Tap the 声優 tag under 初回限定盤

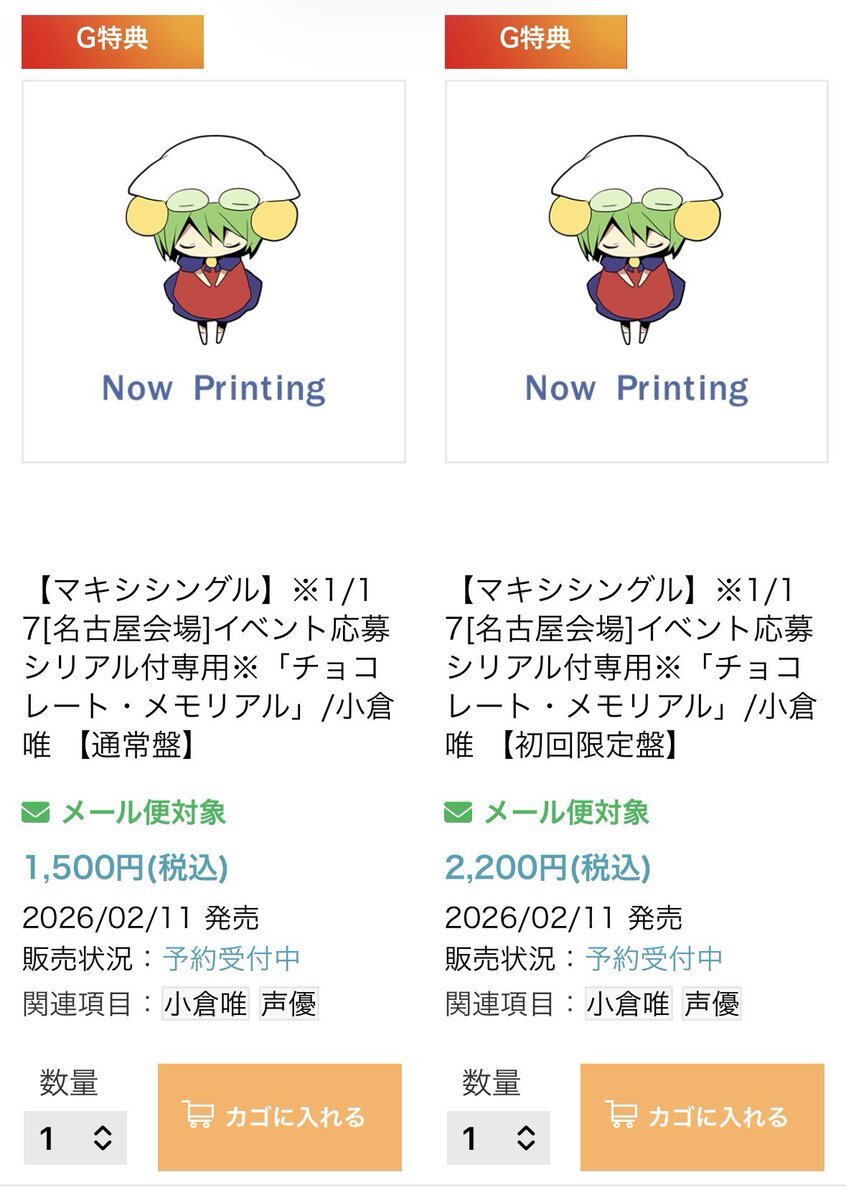click(x=712, y=1003)
